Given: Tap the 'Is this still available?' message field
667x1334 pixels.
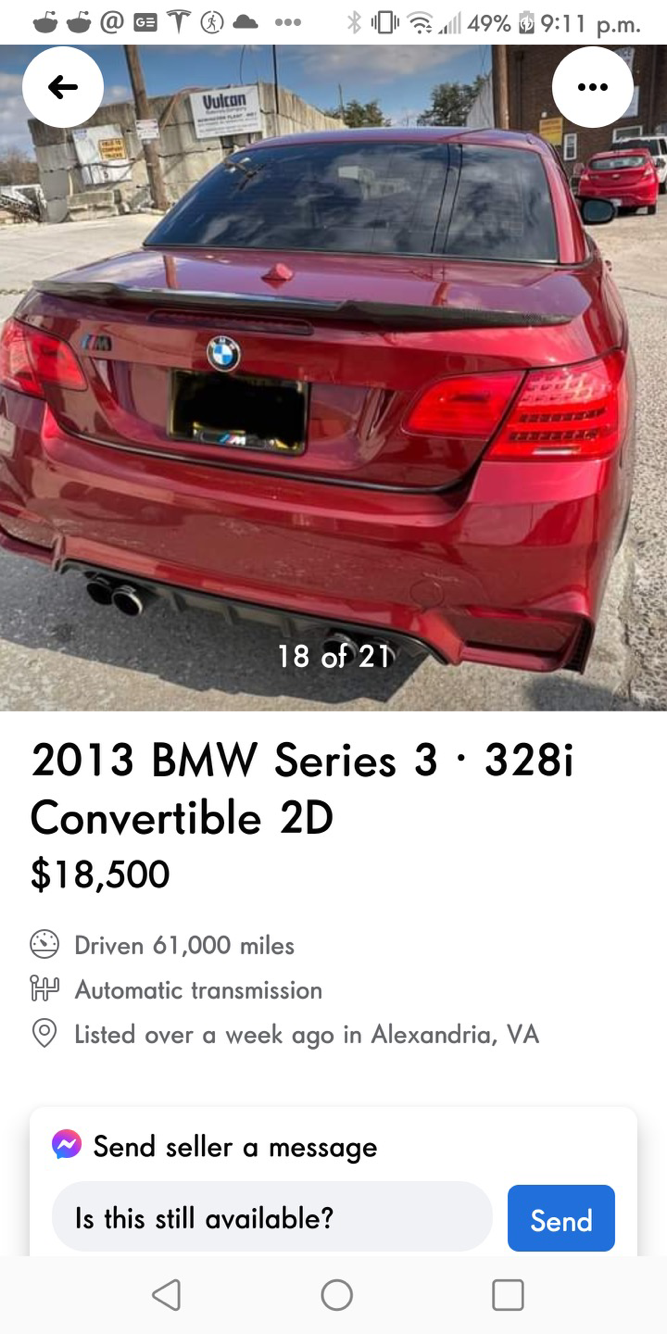Looking at the screenshot, I should point(272,1218).
